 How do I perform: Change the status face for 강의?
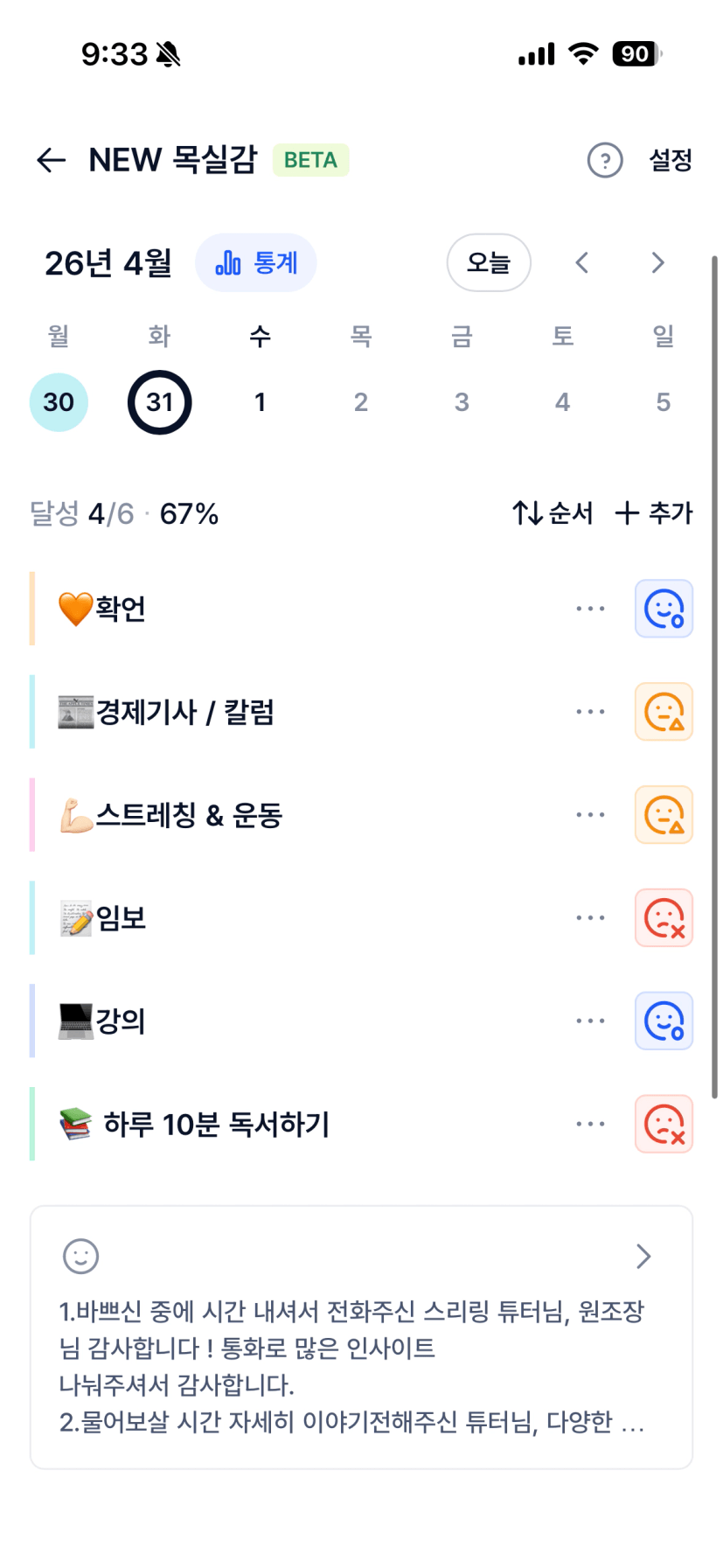(664, 1021)
